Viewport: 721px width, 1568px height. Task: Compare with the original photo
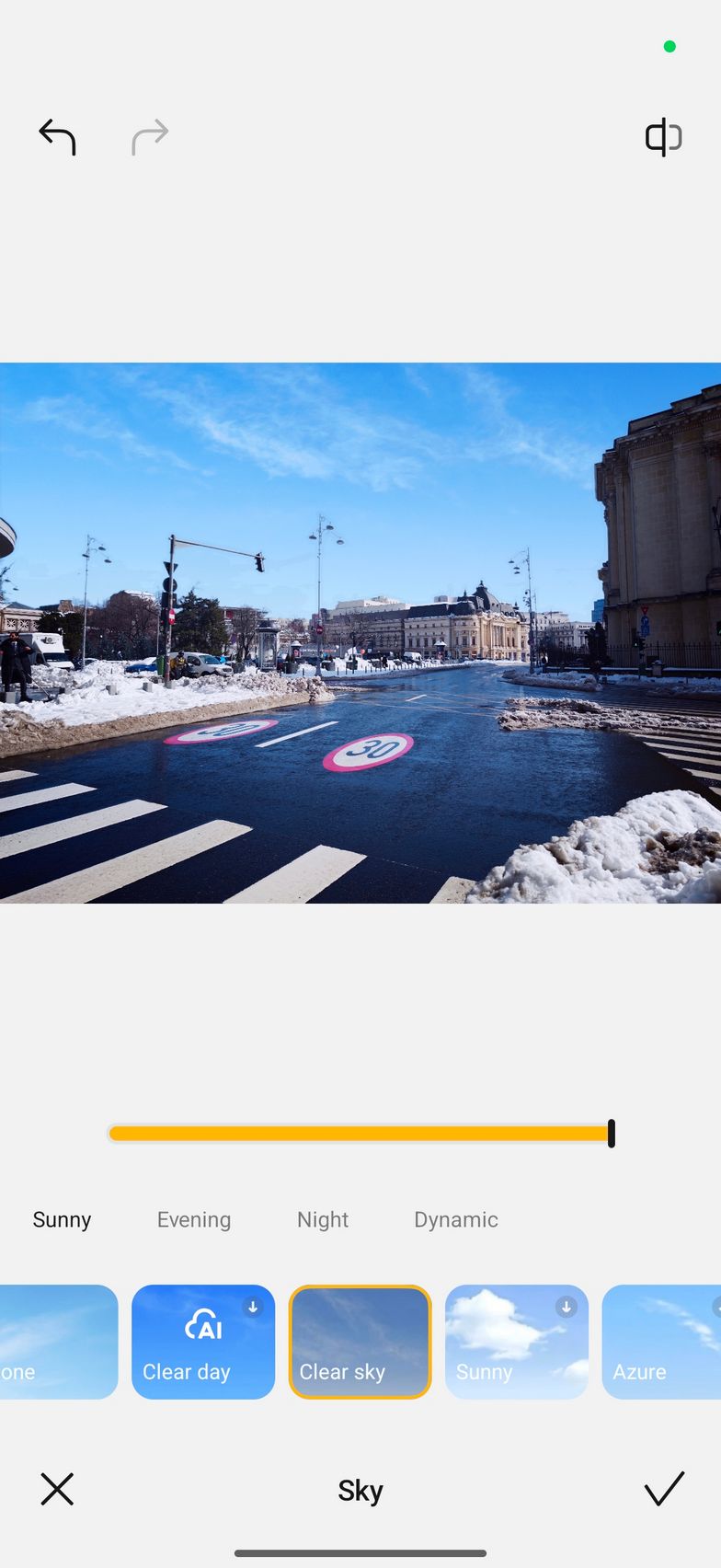[663, 137]
